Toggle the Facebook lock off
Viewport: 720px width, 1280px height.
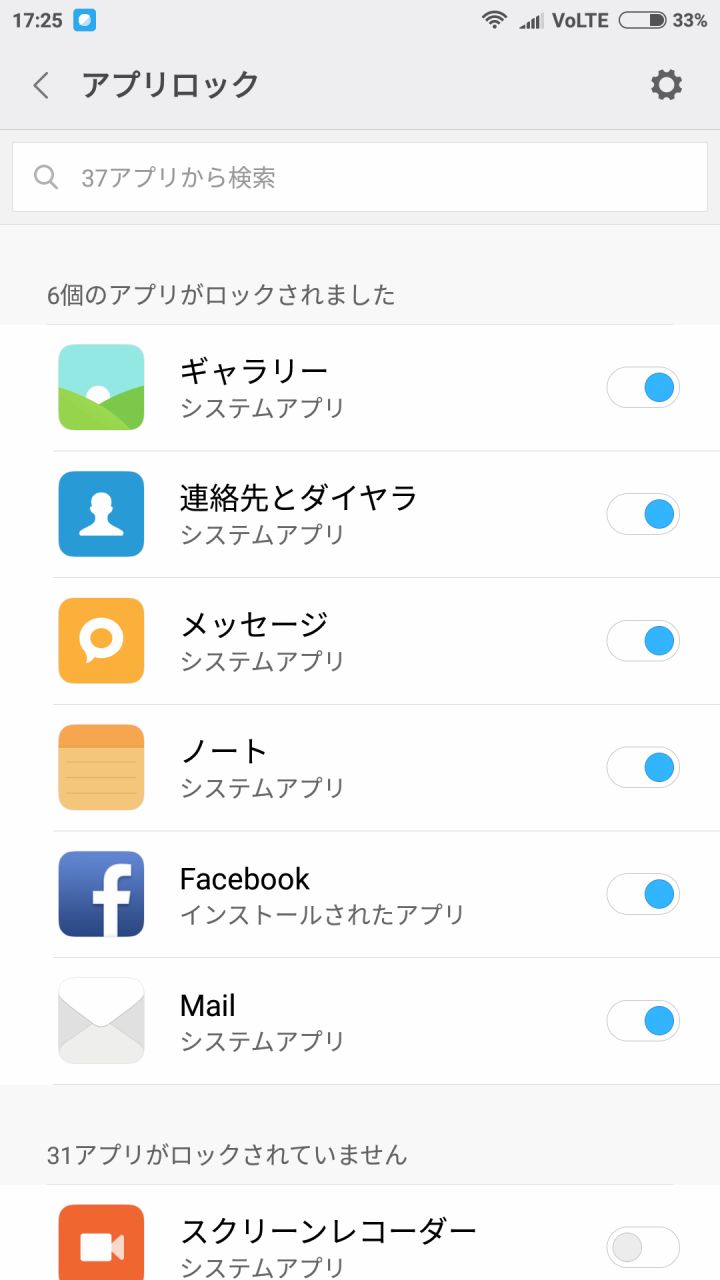coord(643,894)
